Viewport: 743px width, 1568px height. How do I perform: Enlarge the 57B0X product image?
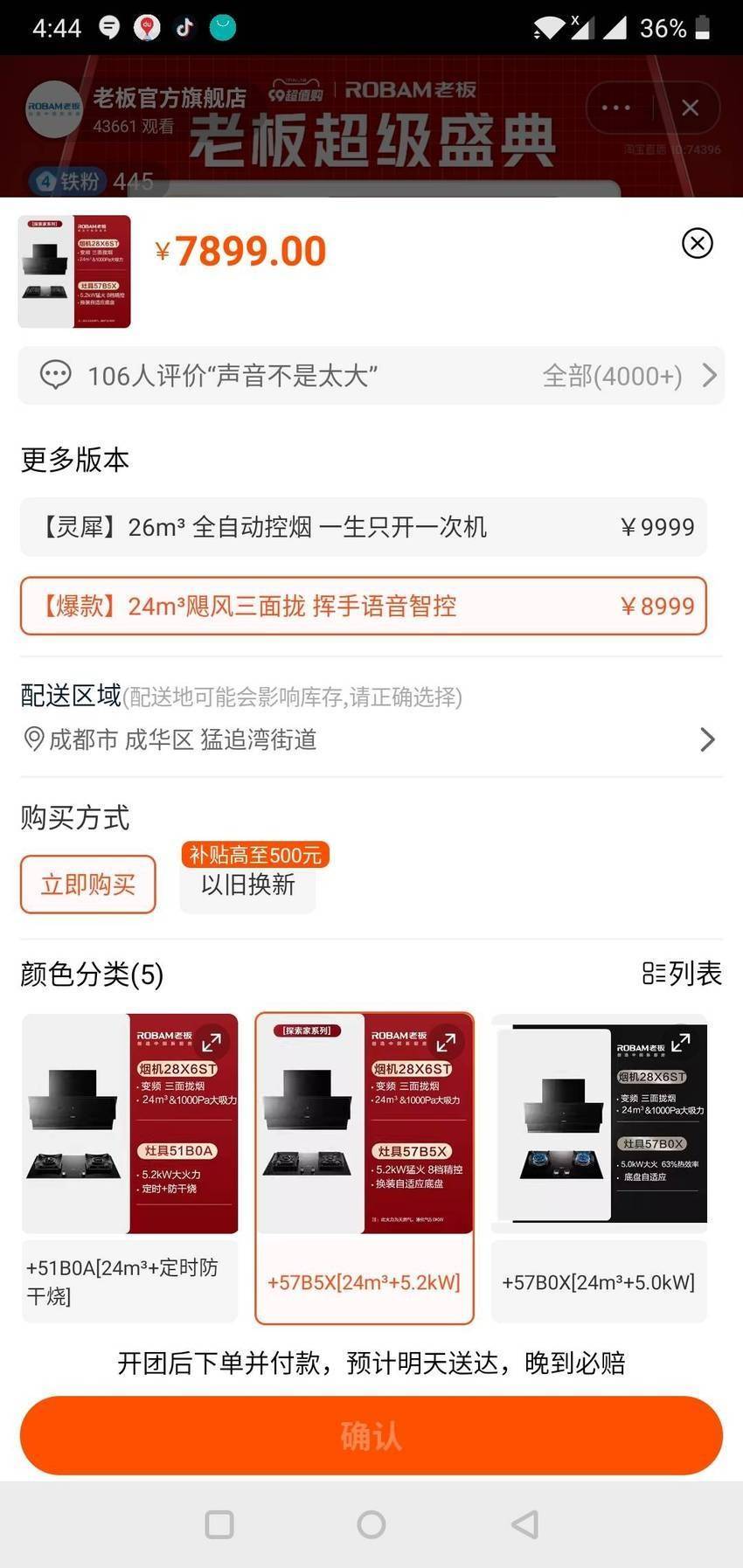click(681, 1042)
